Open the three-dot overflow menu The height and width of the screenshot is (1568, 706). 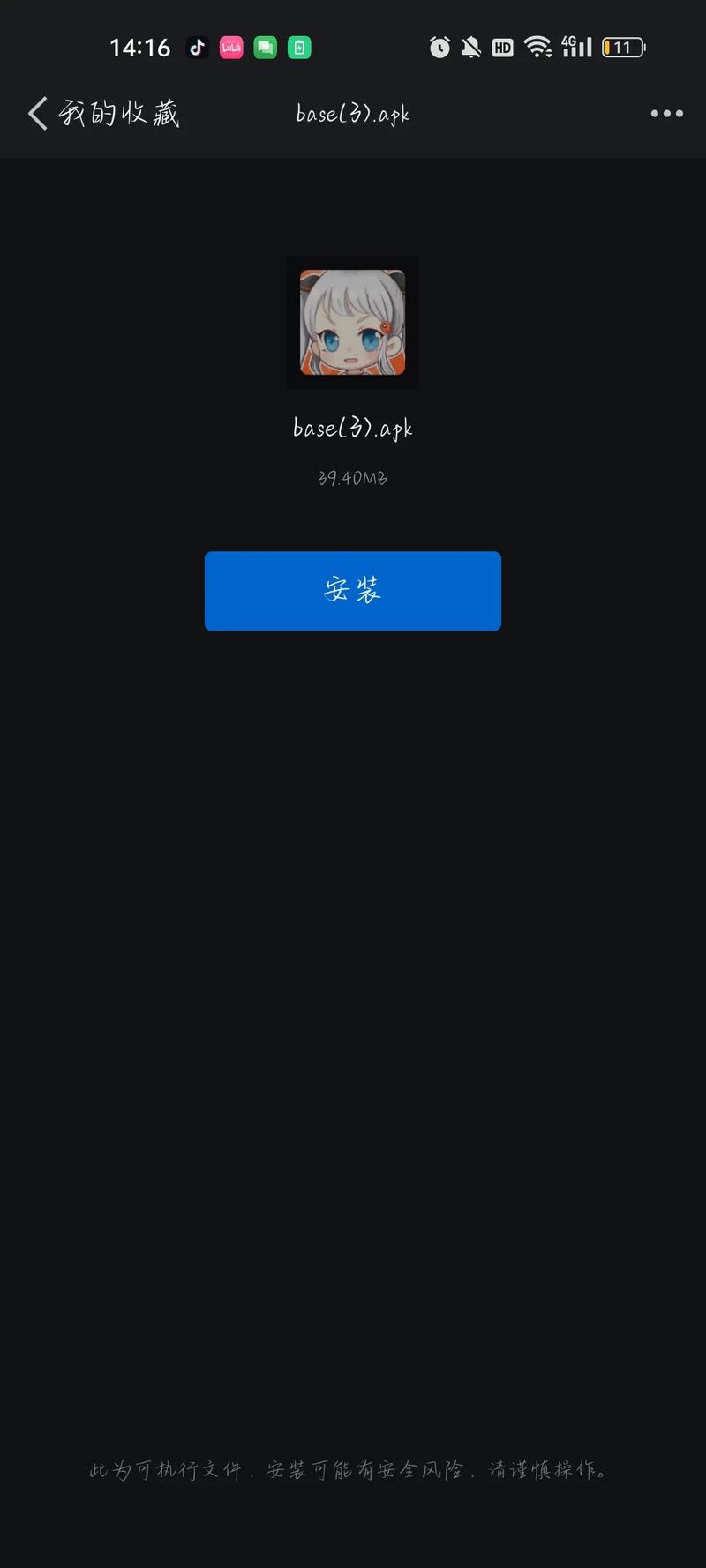click(x=666, y=114)
